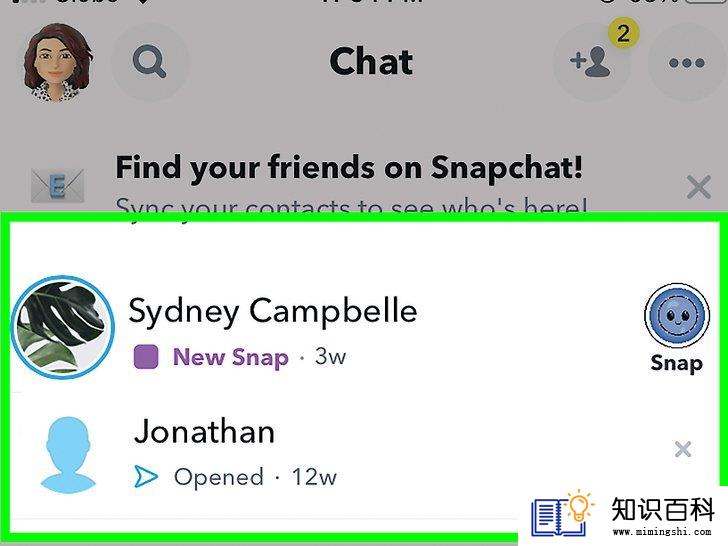The width and height of the screenshot is (728, 546).
Task: Remove the Jonathan conversation with X
Action: (683, 450)
